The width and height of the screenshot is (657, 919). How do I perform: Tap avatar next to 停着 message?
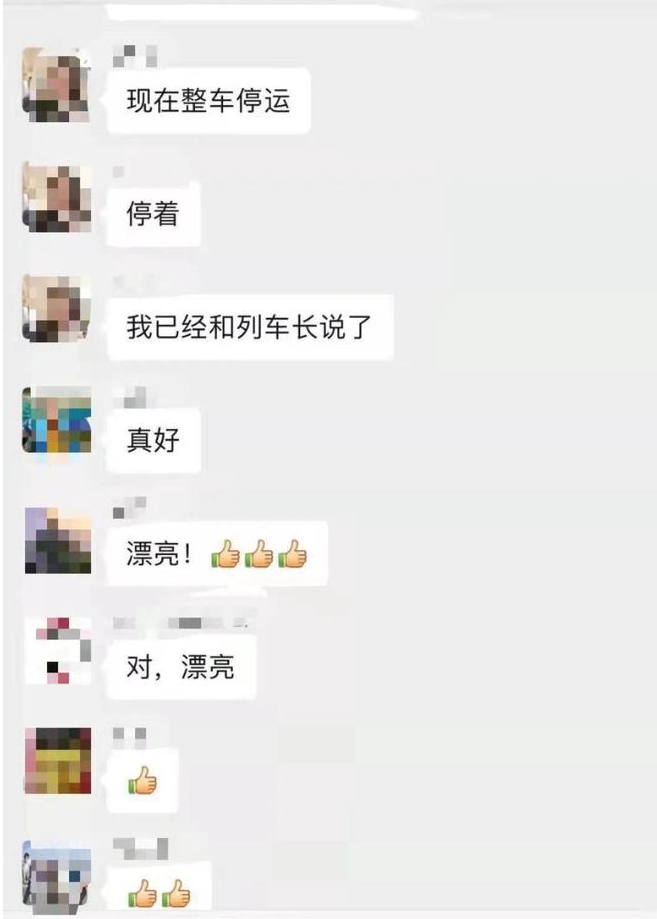(x=56, y=198)
